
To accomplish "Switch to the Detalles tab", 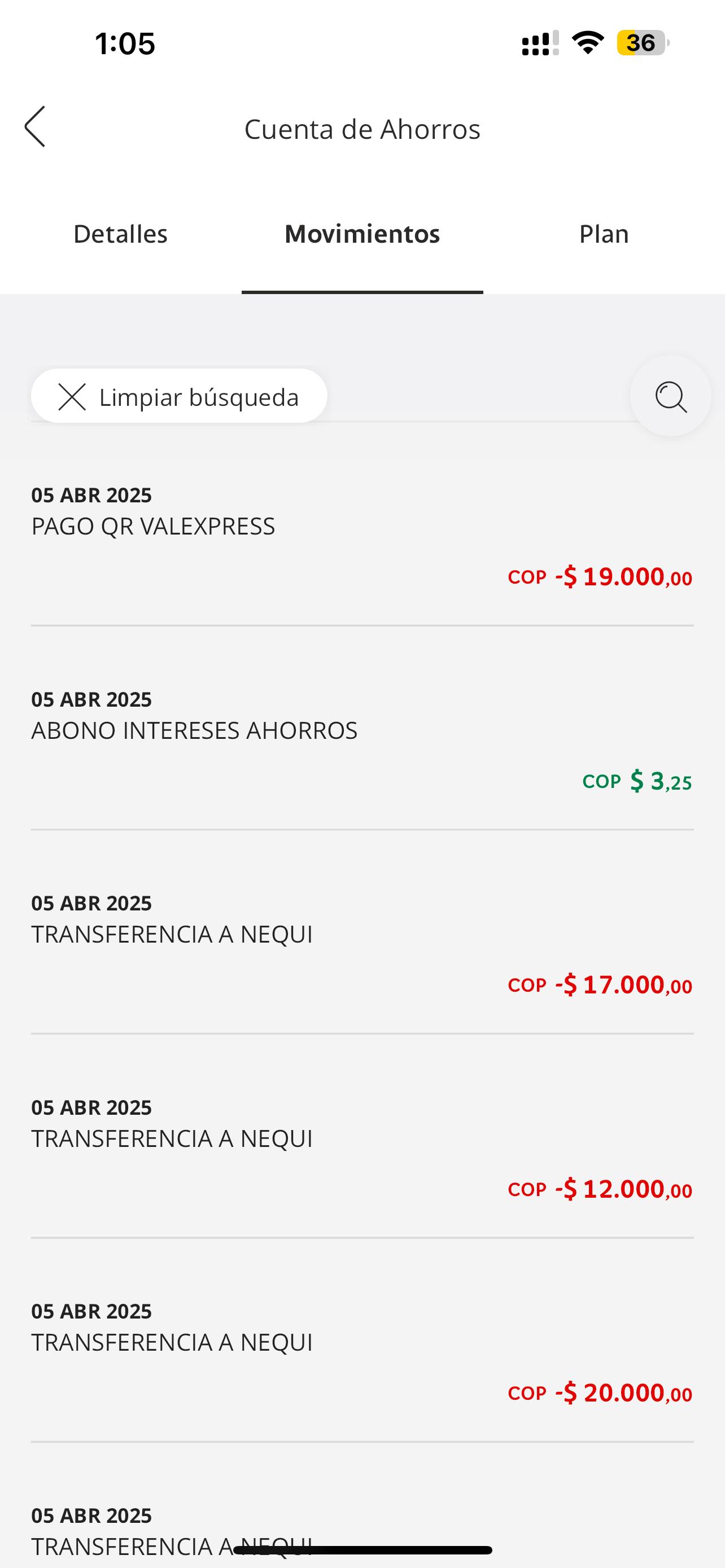I will point(120,234).
